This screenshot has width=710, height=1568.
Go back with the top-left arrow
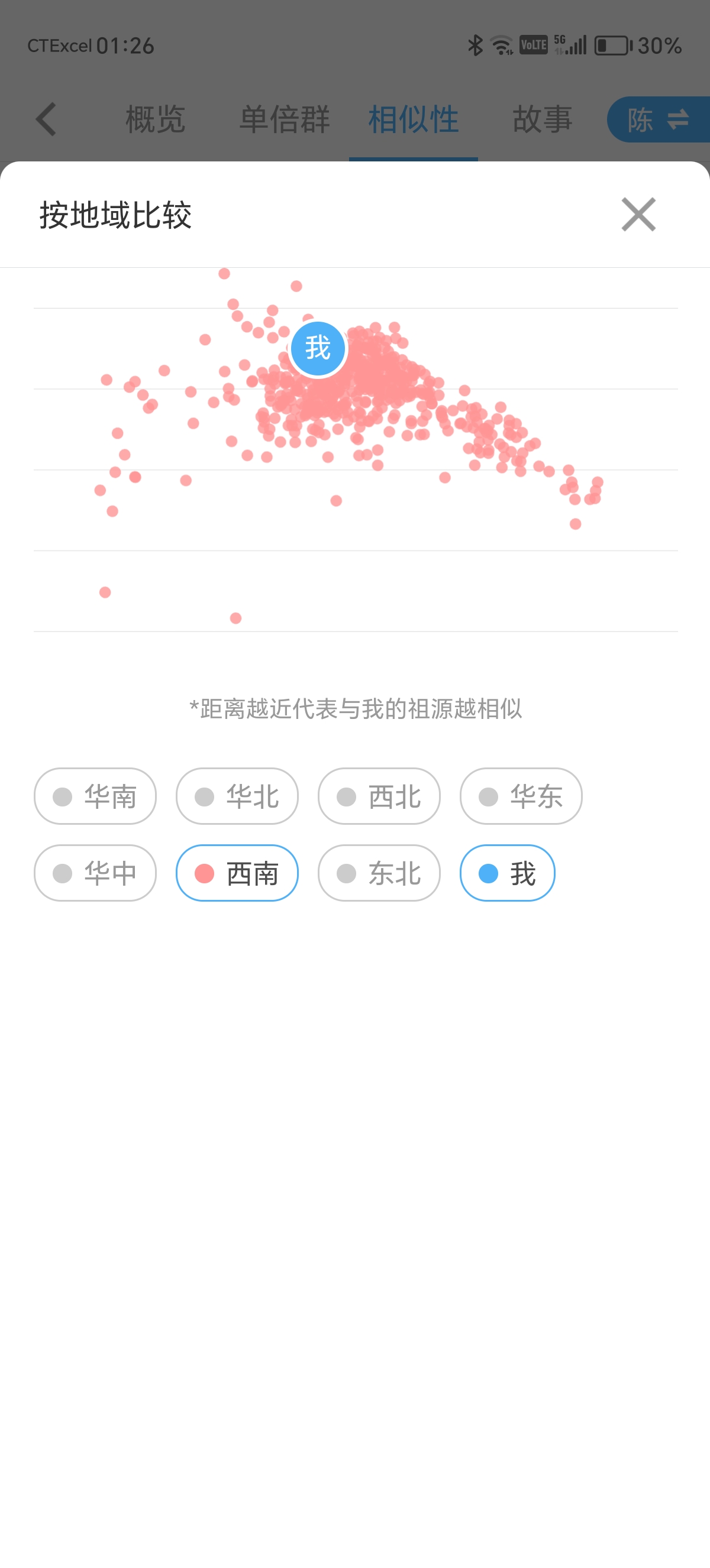coord(46,119)
